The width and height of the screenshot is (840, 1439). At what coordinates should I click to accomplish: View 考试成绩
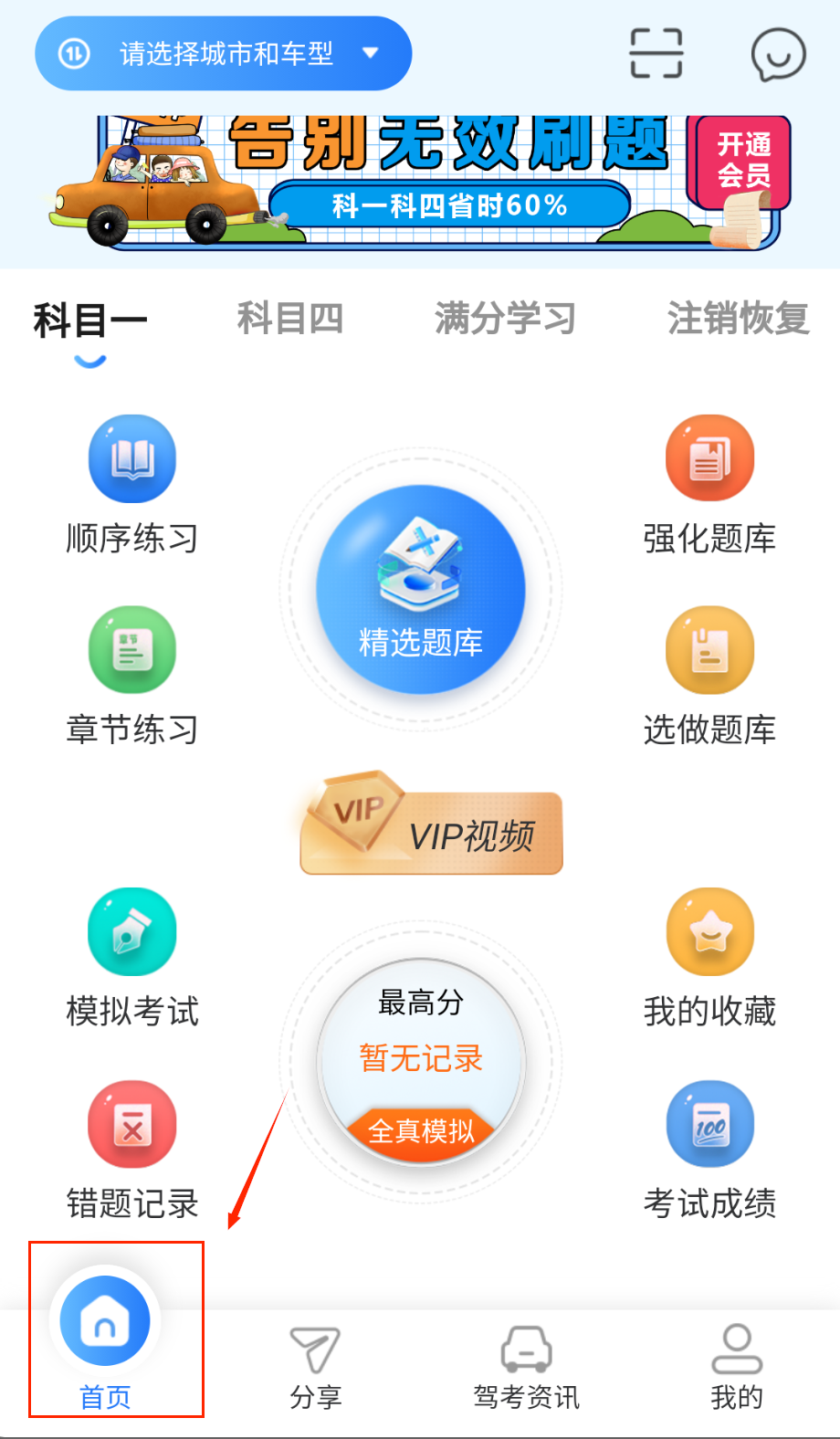tap(709, 1150)
